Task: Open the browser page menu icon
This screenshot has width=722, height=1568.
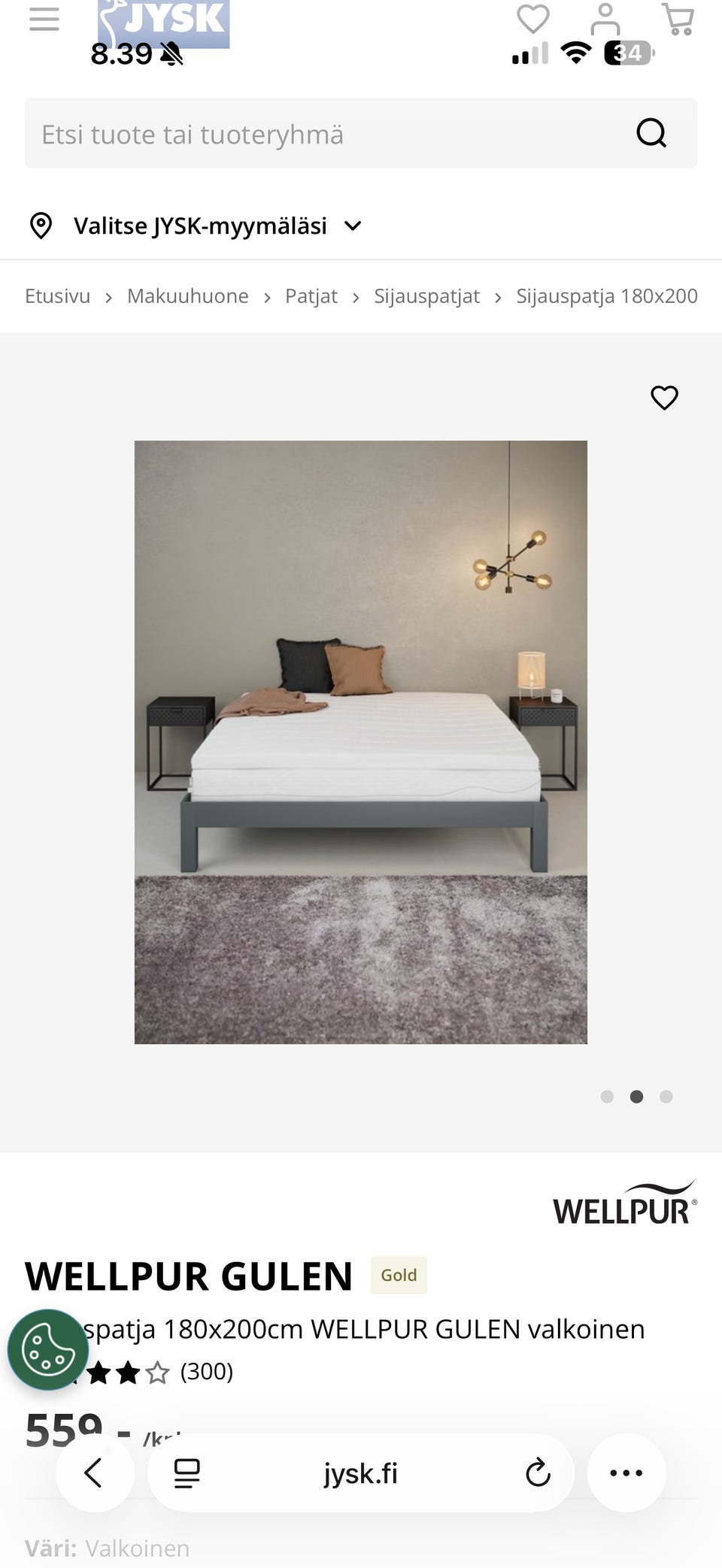Action: pos(187,1473)
